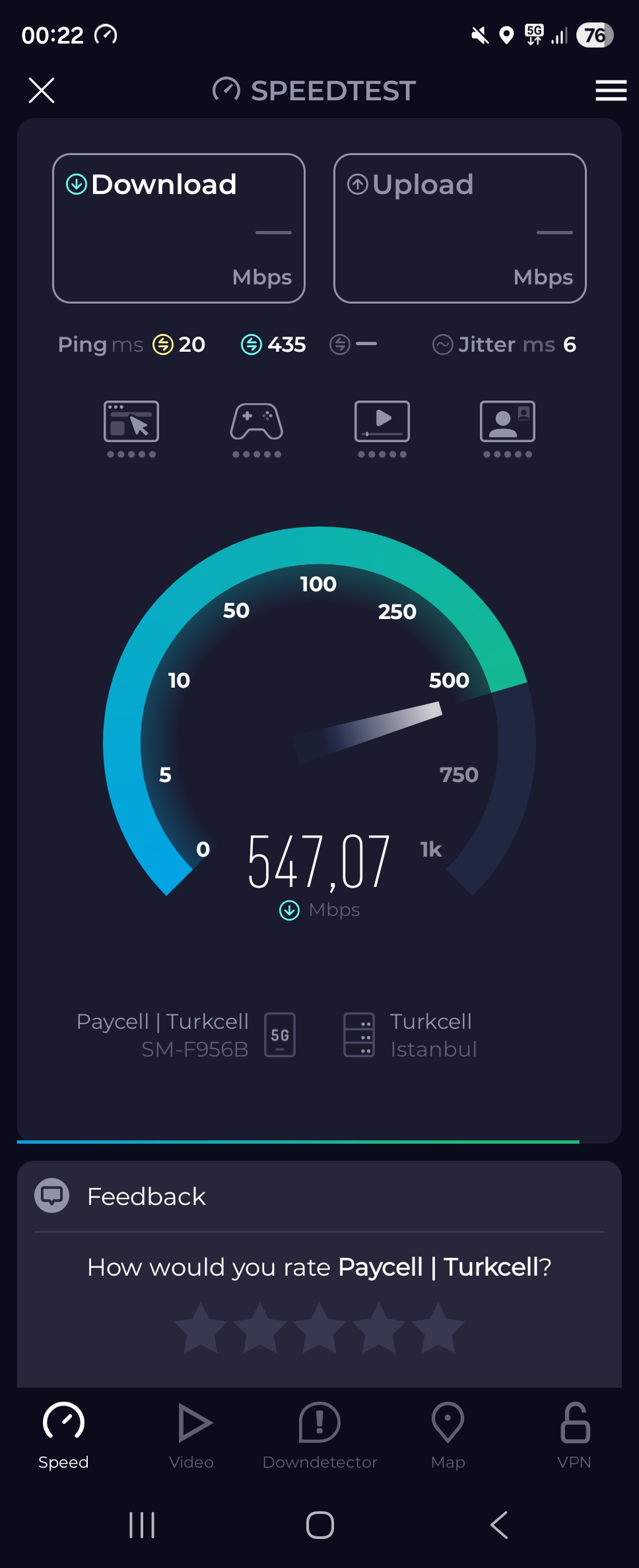The image size is (639, 1568).
Task: Select the Speed tab
Action: click(63, 1435)
